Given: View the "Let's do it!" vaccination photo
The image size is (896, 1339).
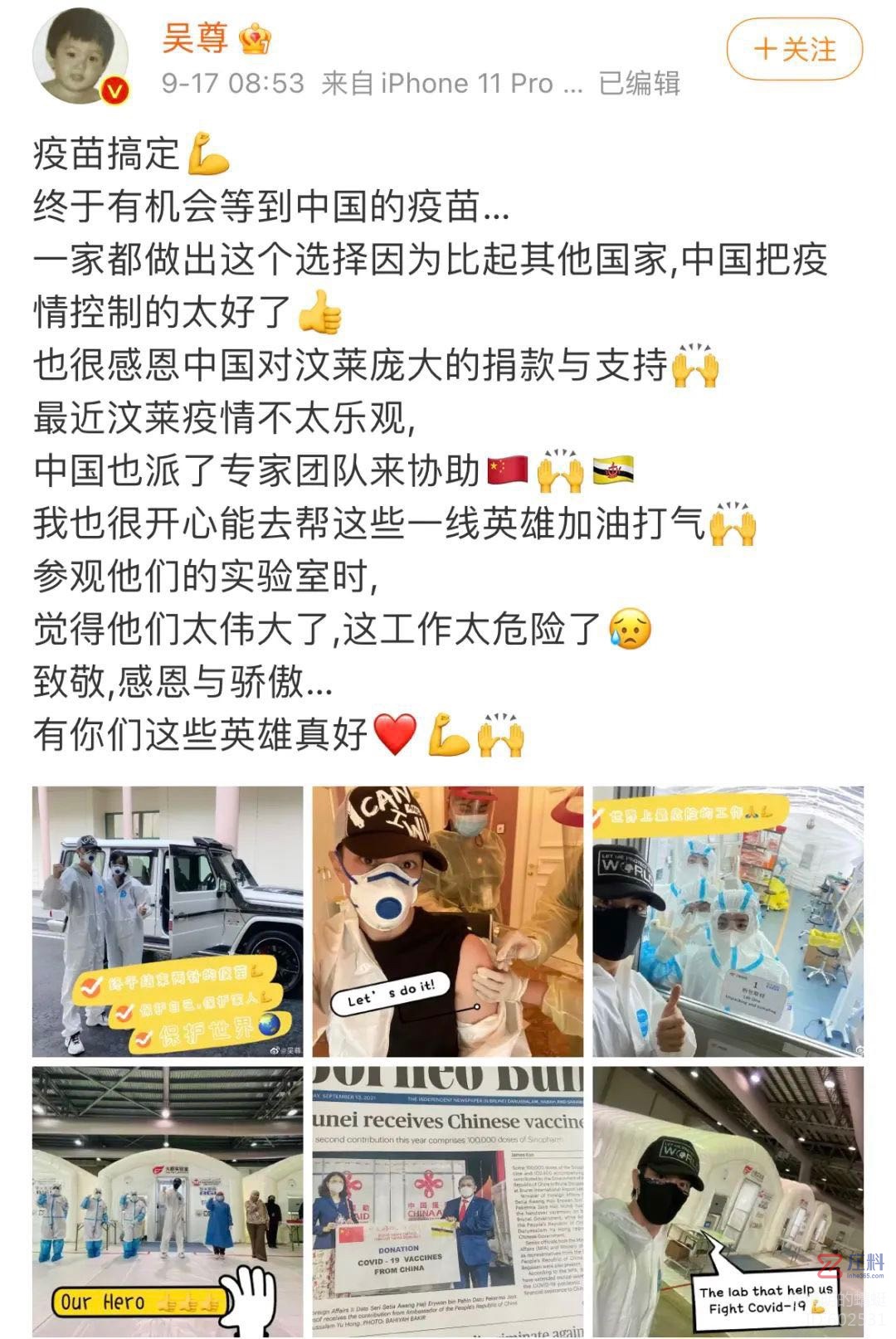Looking at the screenshot, I should click(x=447, y=921).
